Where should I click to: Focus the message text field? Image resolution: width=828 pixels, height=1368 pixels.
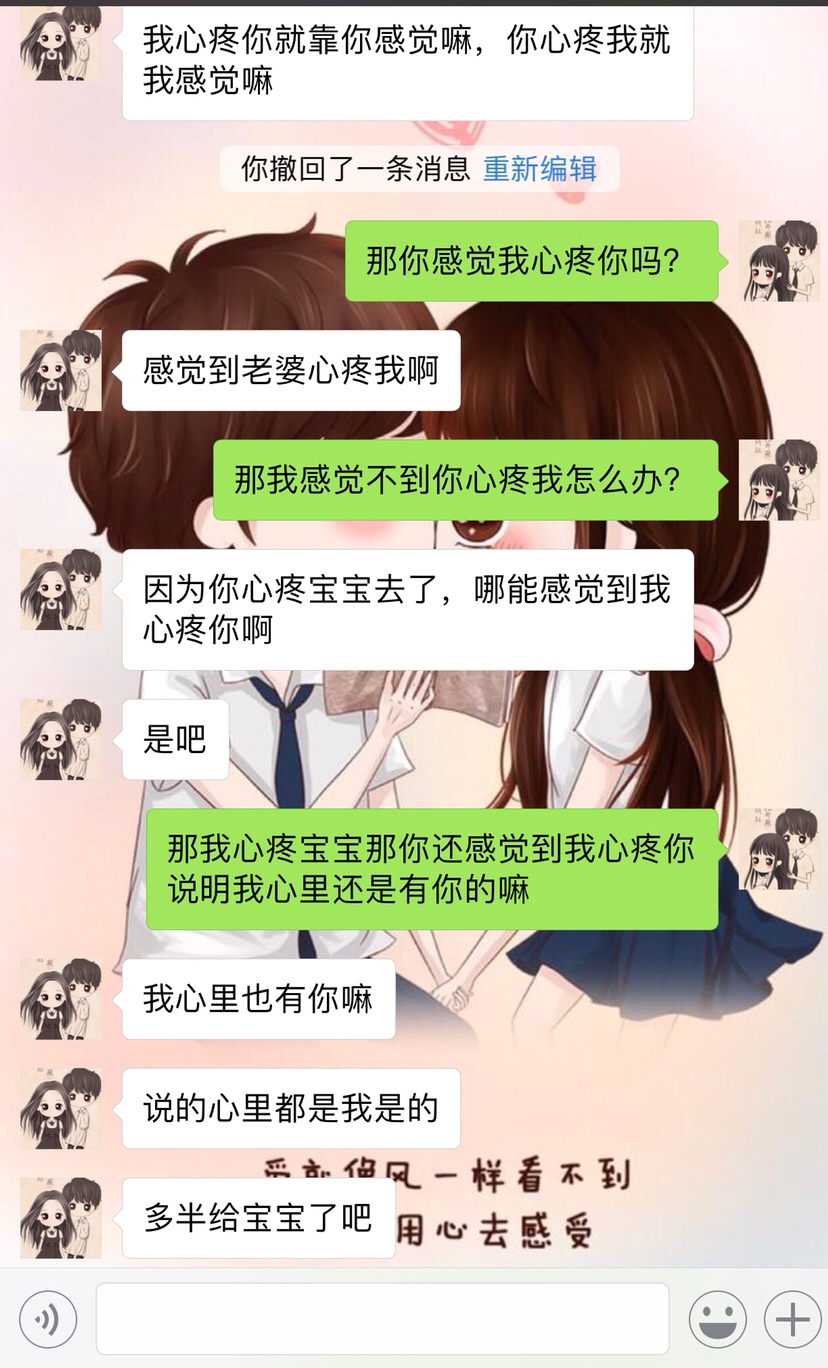(x=382, y=1319)
